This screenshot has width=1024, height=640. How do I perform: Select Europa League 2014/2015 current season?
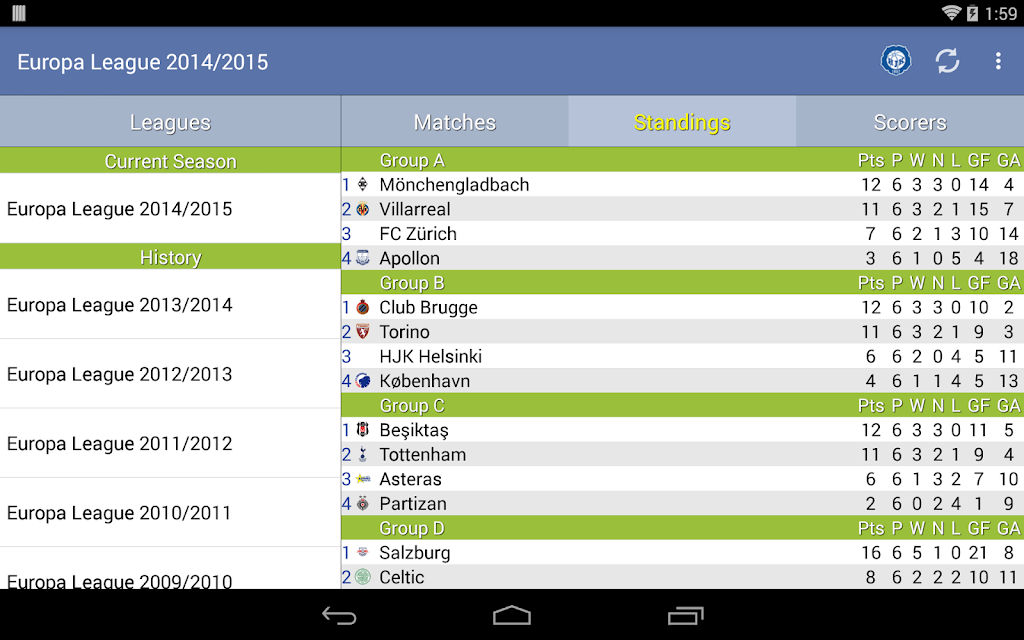[170, 209]
